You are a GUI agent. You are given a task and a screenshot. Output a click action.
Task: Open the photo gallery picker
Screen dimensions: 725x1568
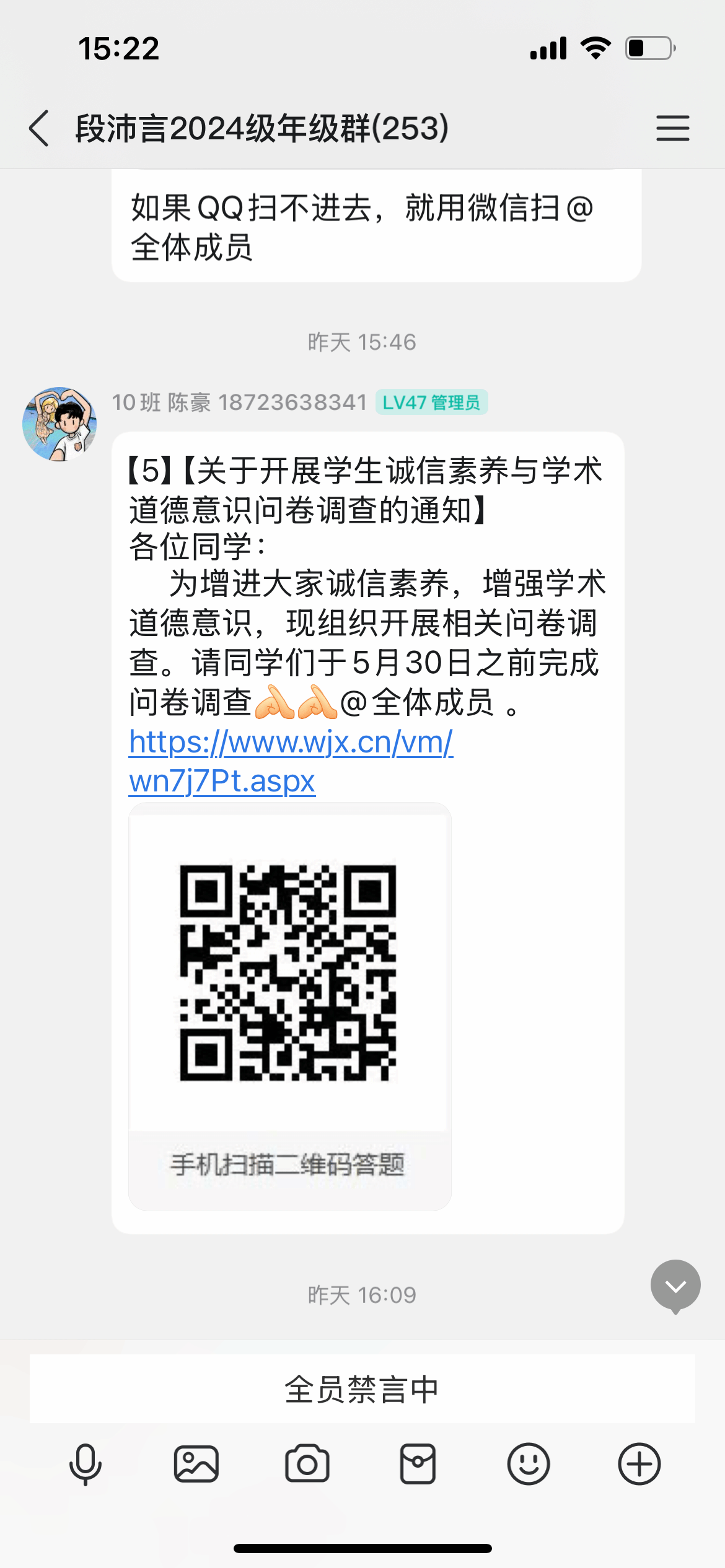[x=196, y=1464]
